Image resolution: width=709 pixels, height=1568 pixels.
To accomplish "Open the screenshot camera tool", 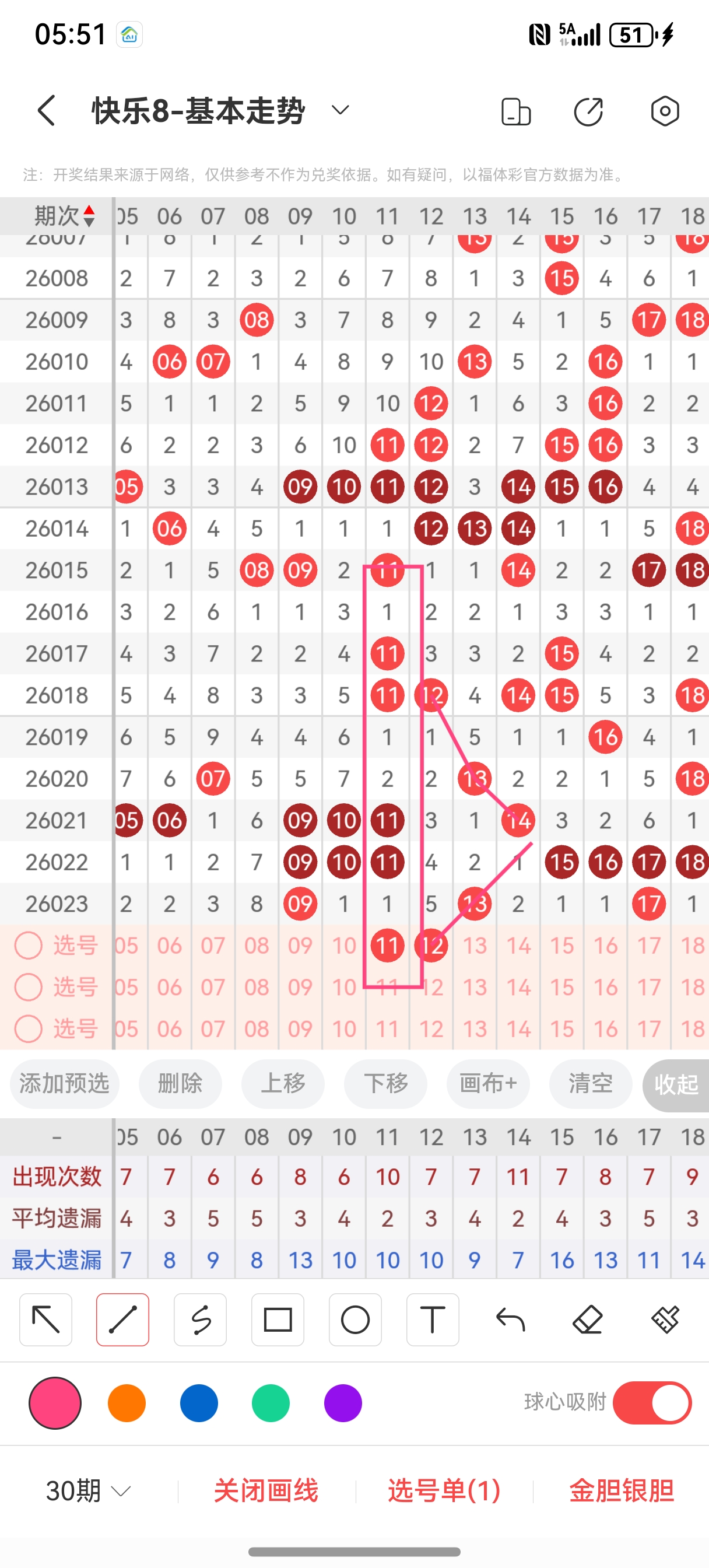I will 664,112.
